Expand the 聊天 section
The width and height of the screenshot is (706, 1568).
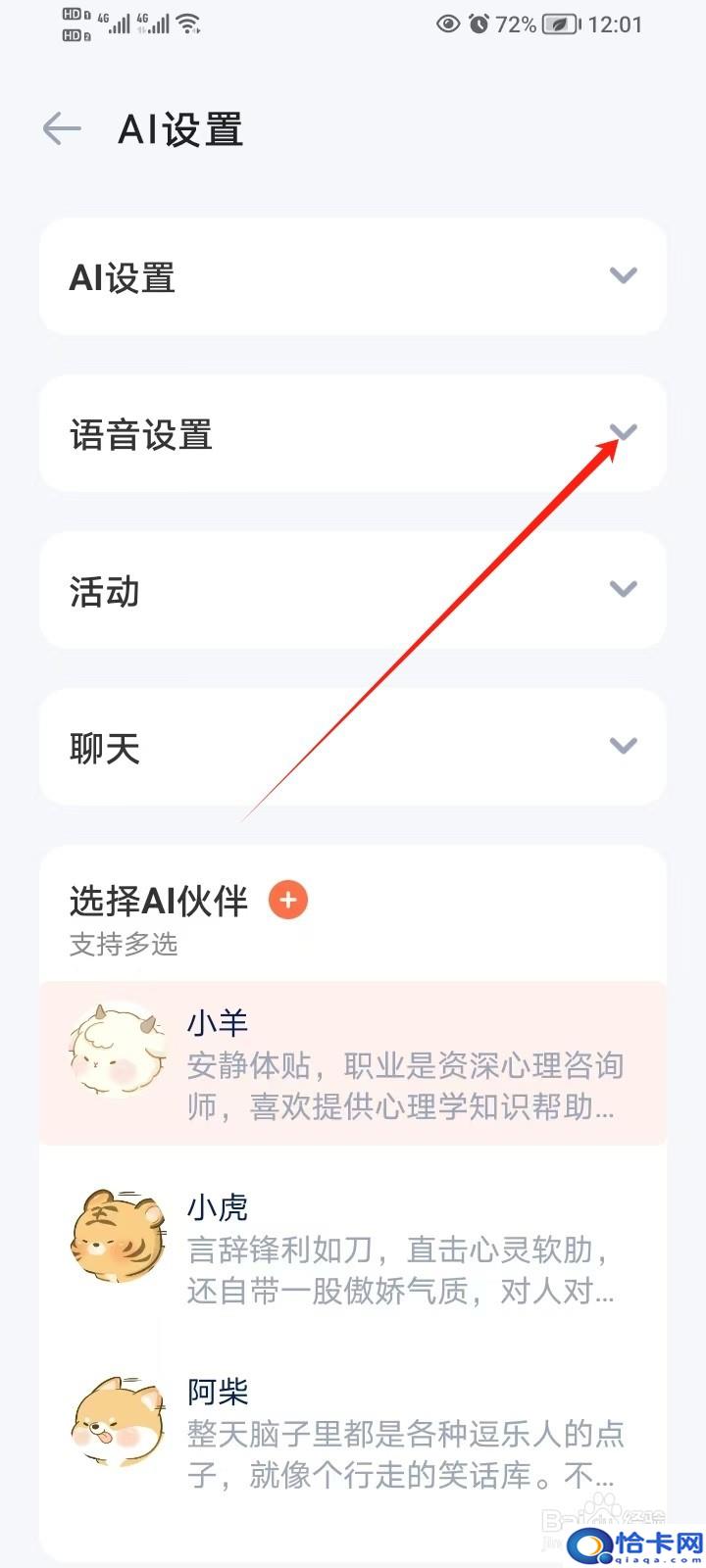353,748
